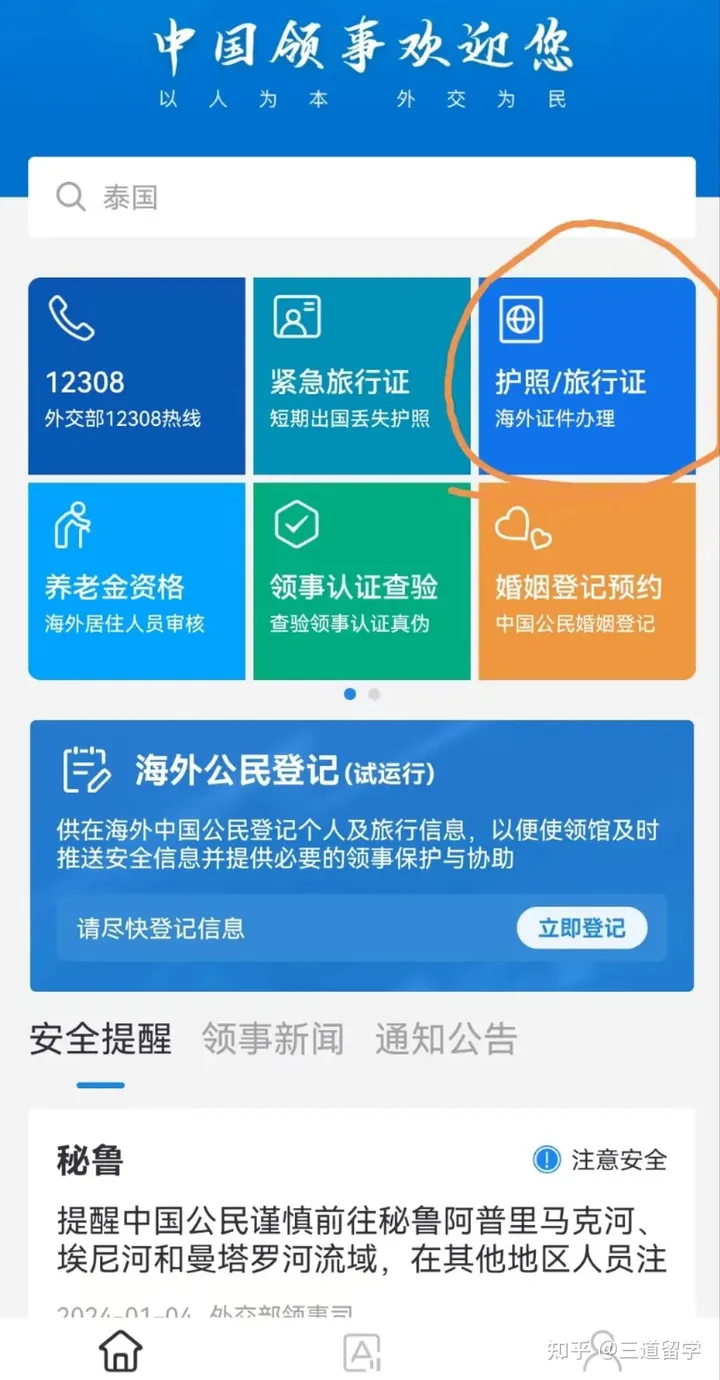This screenshot has height=1380, width=720.
Task: Tap the search box showing 泰国
Action: point(360,197)
